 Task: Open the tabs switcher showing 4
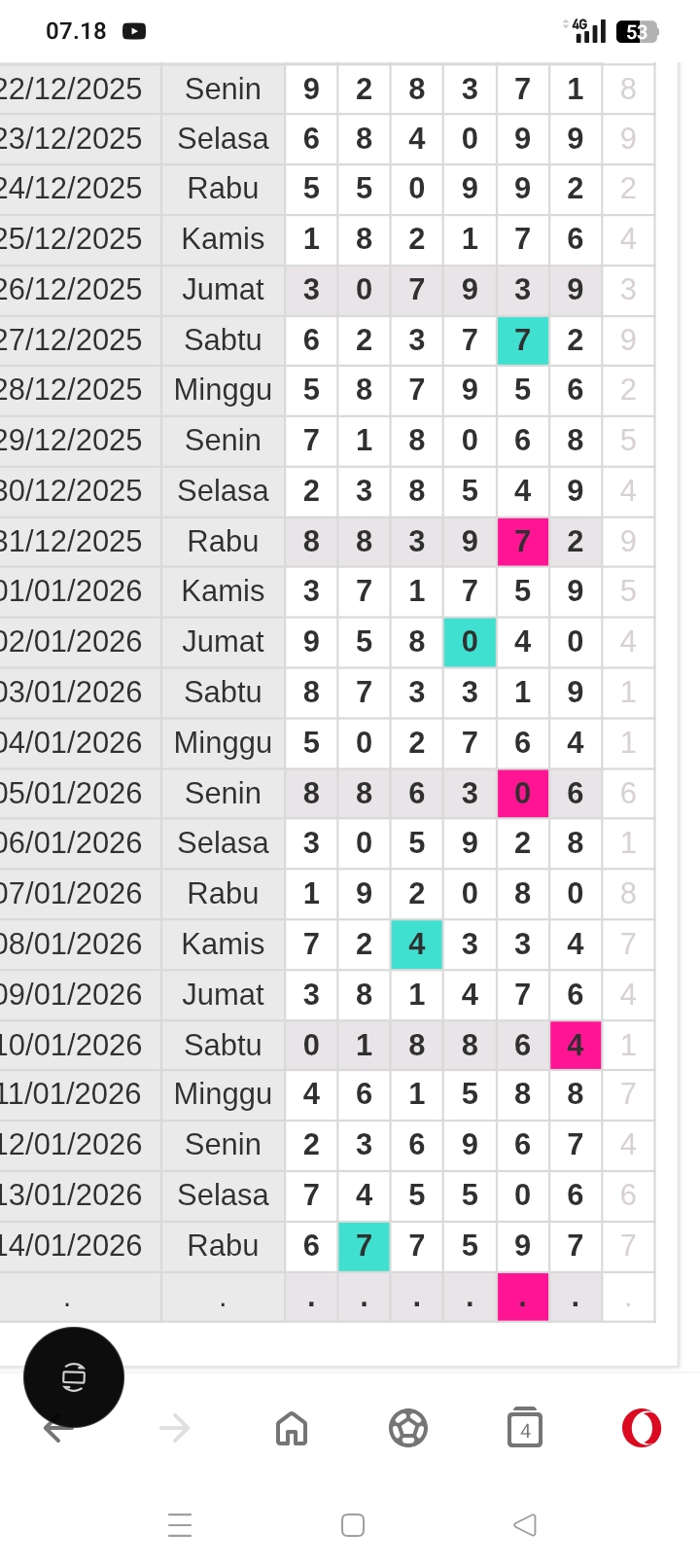point(525,1428)
